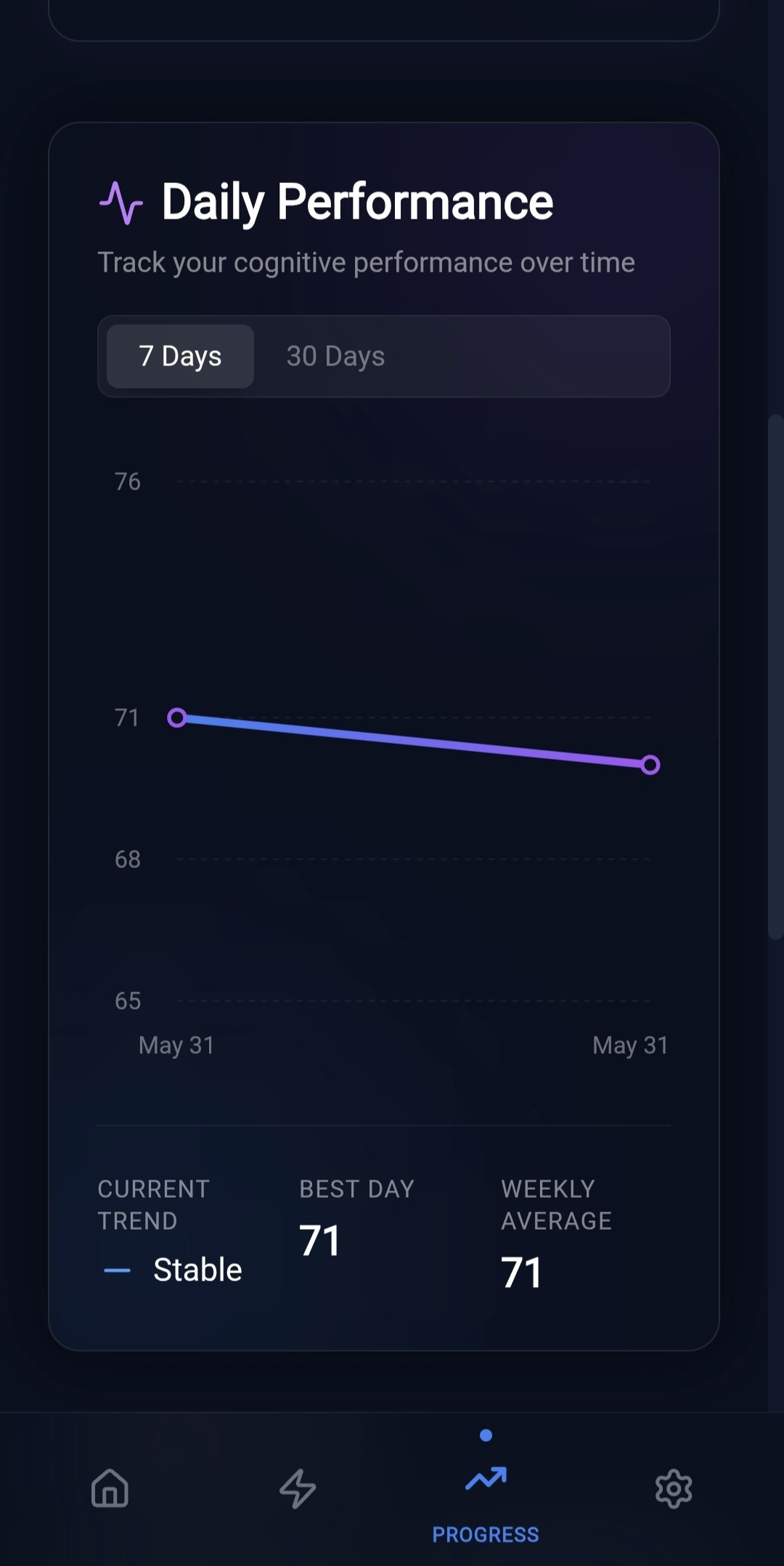Image resolution: width=784 pixels, height=1566 pixels.
Task: Tap the first data point on chart
Action: pos(177,718)
